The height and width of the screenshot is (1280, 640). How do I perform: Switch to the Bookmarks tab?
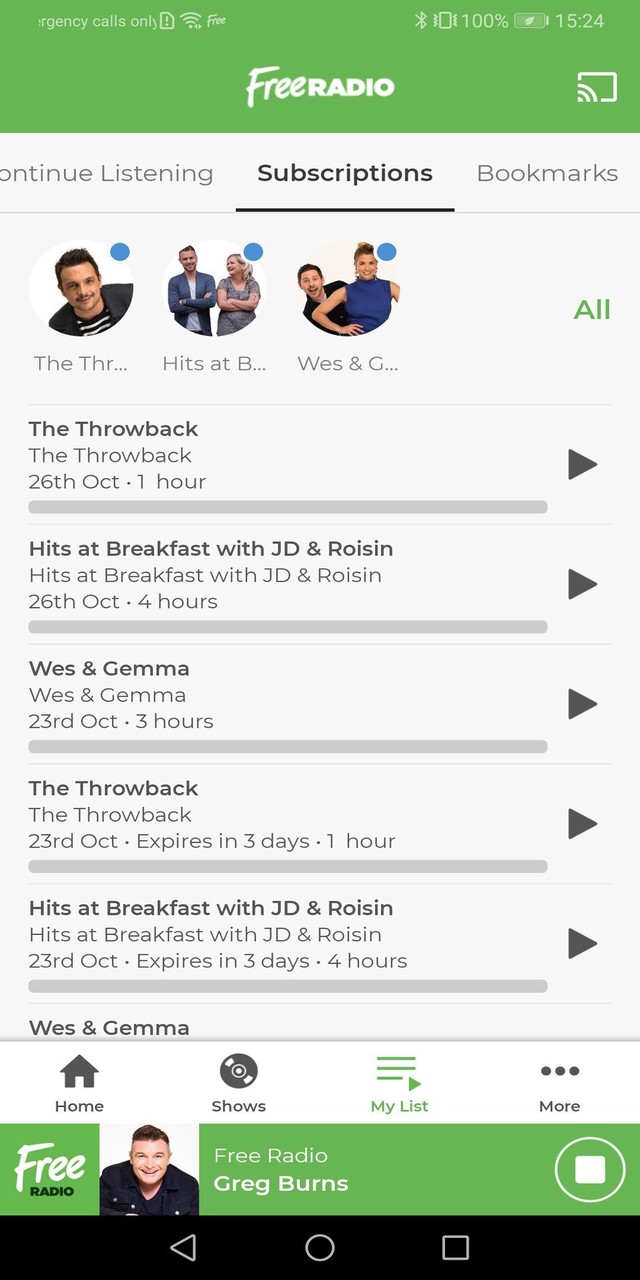(x=547, y=173)
